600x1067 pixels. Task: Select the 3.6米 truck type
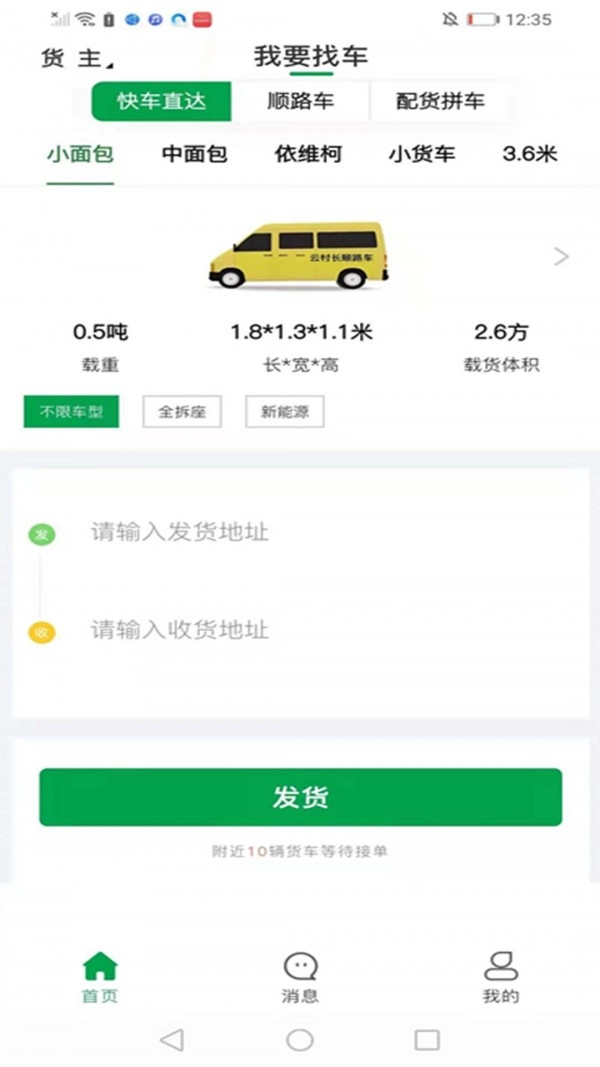coord(529,154)
